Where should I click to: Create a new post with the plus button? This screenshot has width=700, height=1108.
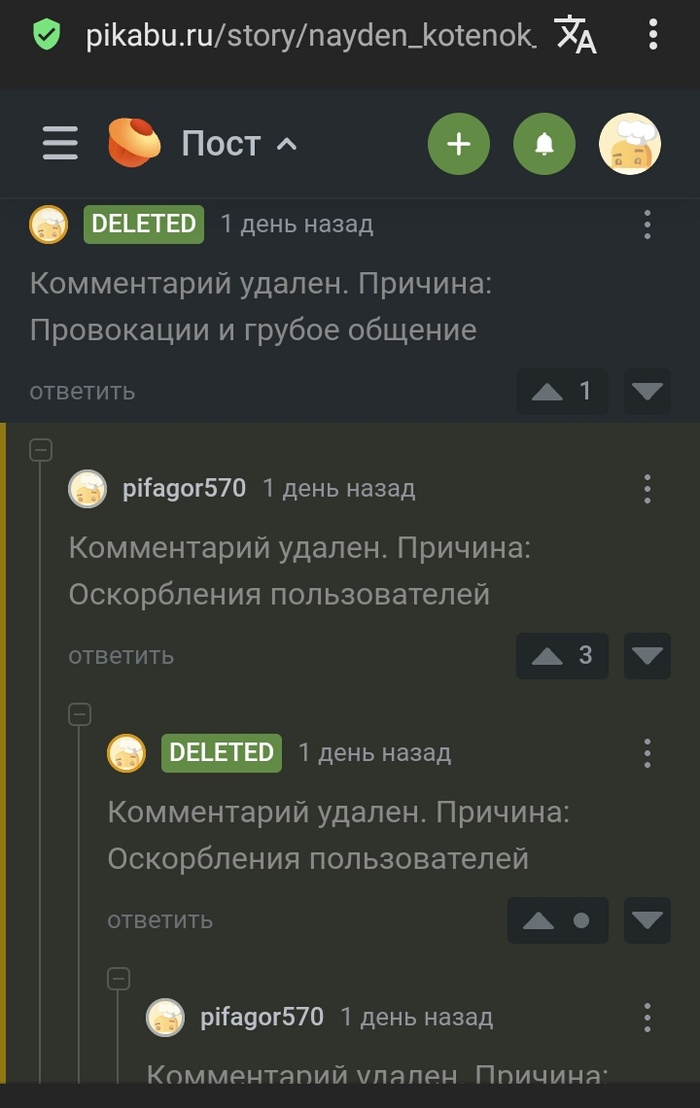pyautogui.click(x=458, y=144)
